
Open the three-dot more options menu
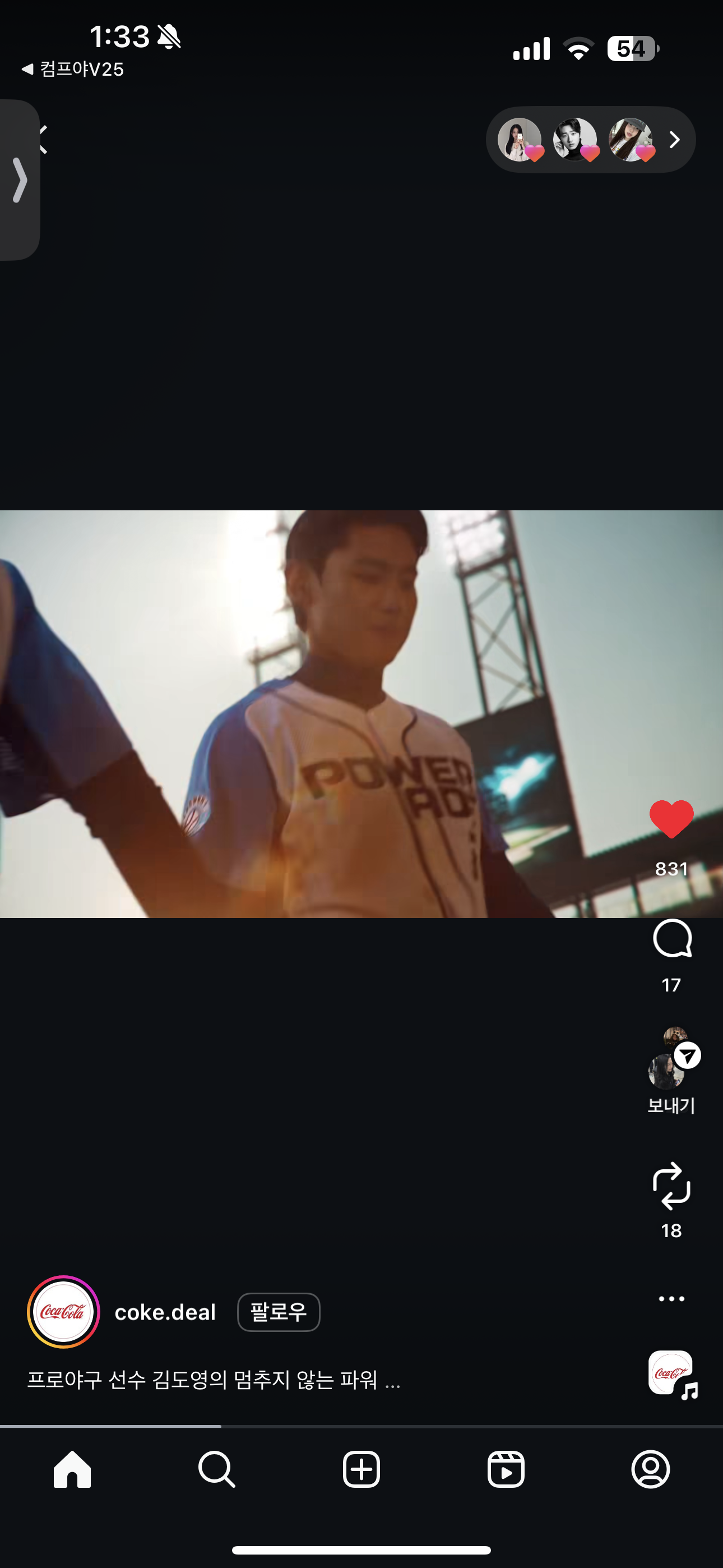point(671,1298)
